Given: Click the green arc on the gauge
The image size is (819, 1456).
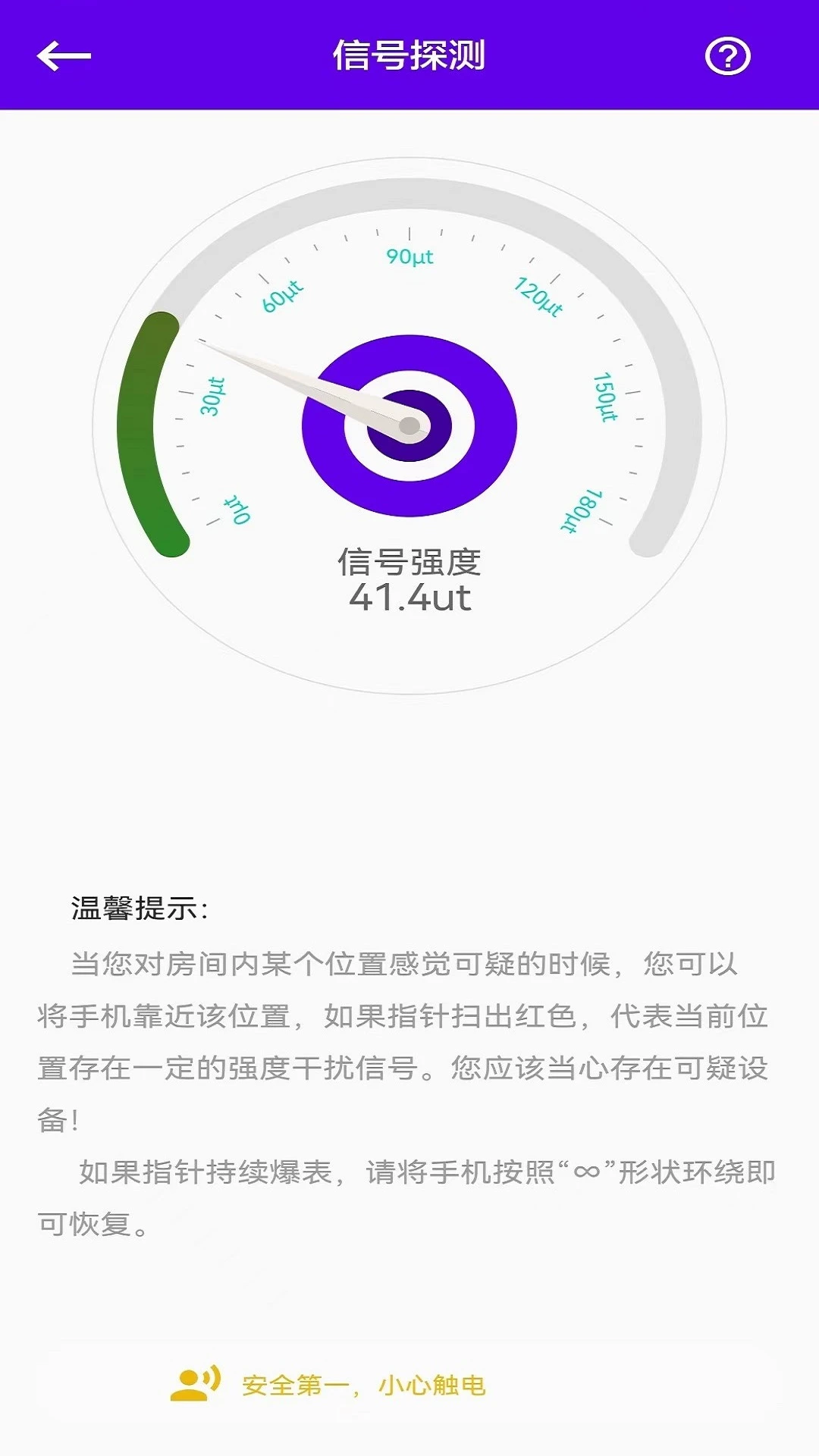Looking at the screenshot, I should pos(152,432).
